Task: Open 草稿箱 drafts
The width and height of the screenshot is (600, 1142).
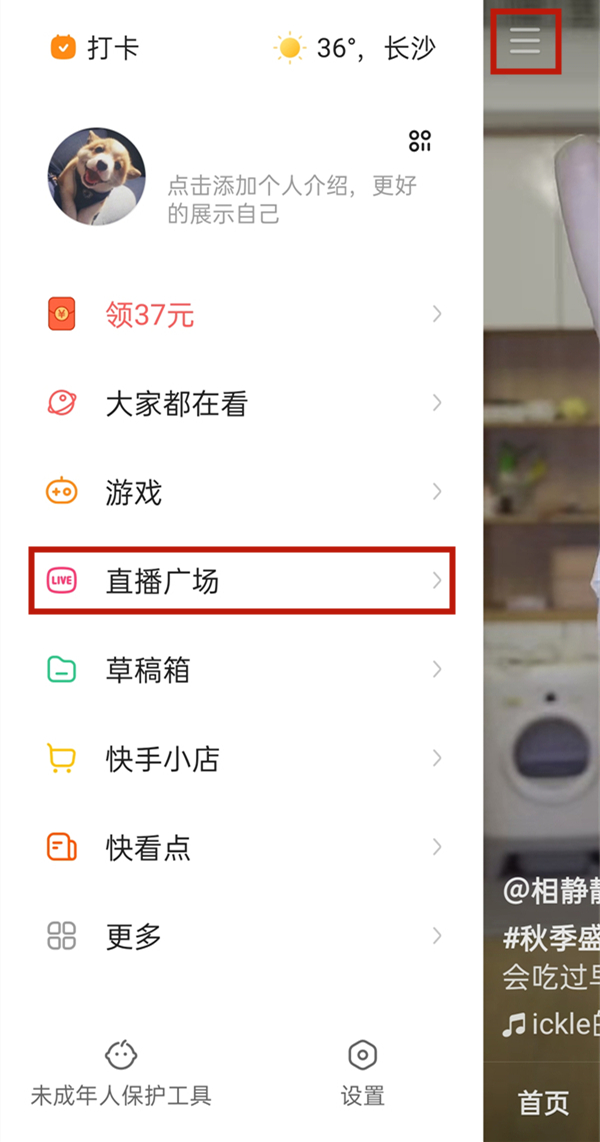Action: pos(242,670)
